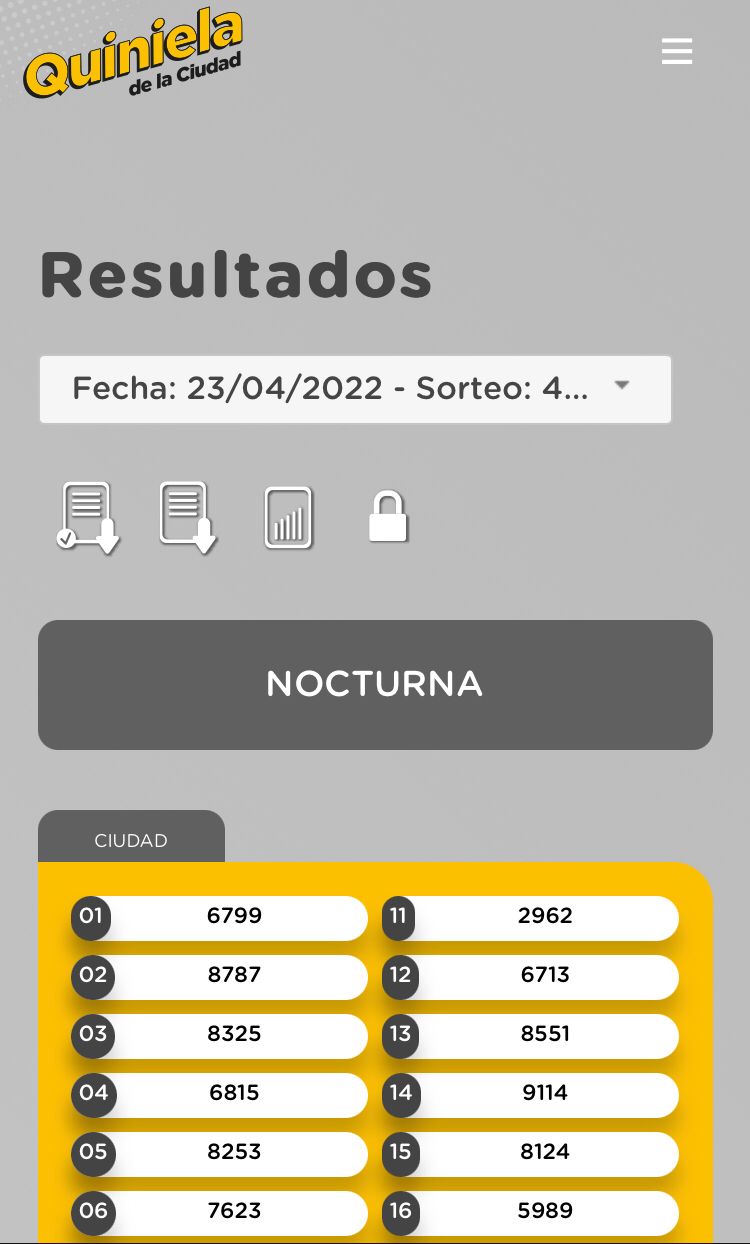The height and width of the screenshot is (1244, 750).
Task: Select the NOCTURNA draw button
Action: [x=375, y=685]
